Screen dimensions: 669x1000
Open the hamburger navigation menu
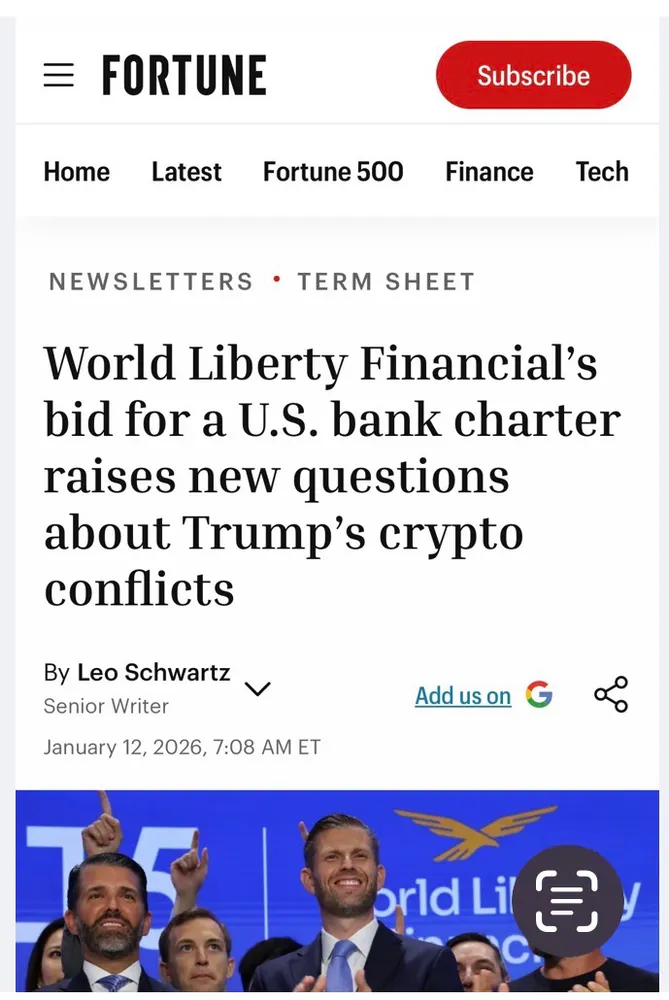click(x=59, y=75)
